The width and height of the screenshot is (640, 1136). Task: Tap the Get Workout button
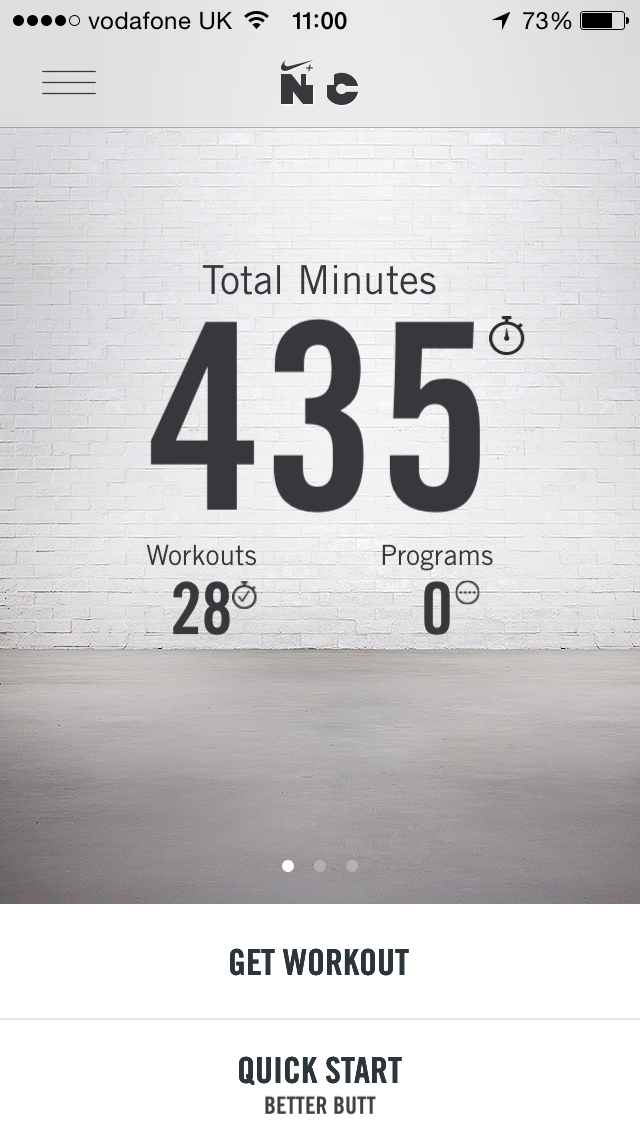(319, 962)
